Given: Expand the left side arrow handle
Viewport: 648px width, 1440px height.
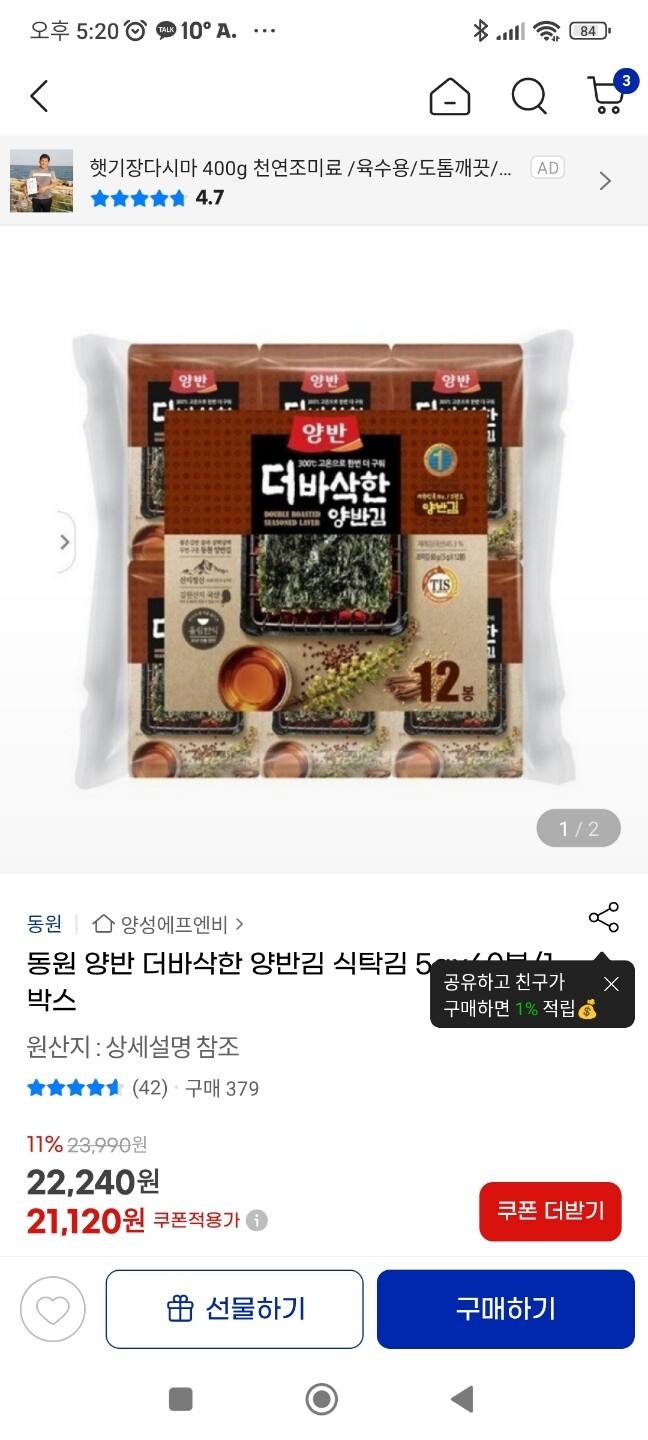Looking at the screenshot, I should coord(64,542).
